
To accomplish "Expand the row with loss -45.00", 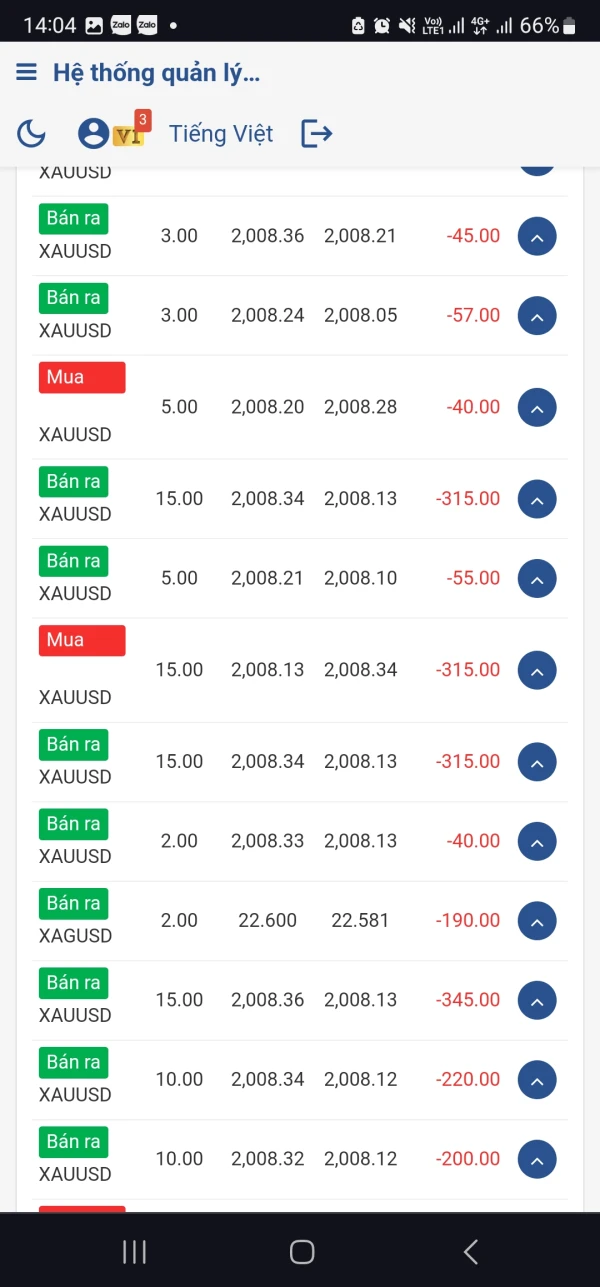I will (537, 236).
